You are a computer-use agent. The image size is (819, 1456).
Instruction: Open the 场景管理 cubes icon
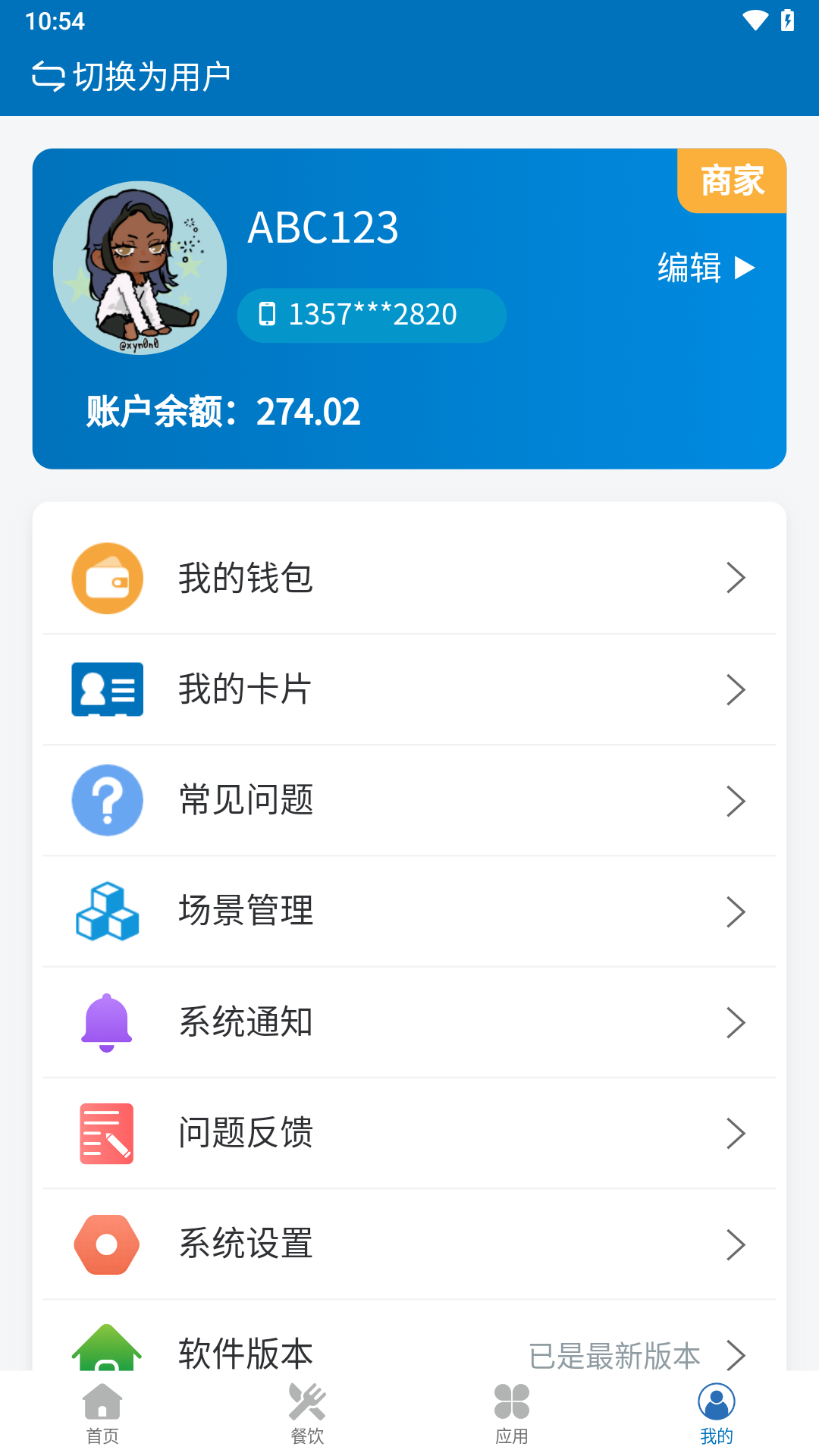tap(106, 912)
